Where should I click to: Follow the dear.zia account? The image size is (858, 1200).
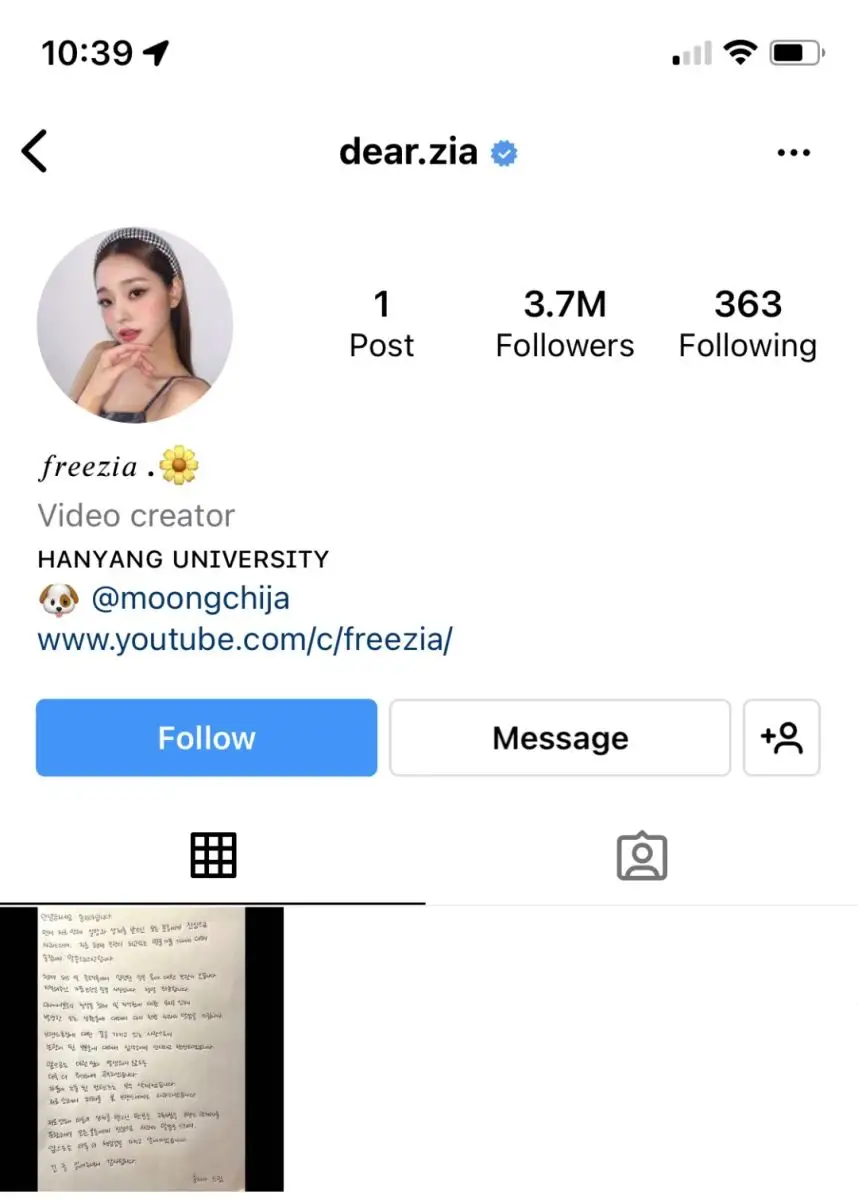[206, 738]
